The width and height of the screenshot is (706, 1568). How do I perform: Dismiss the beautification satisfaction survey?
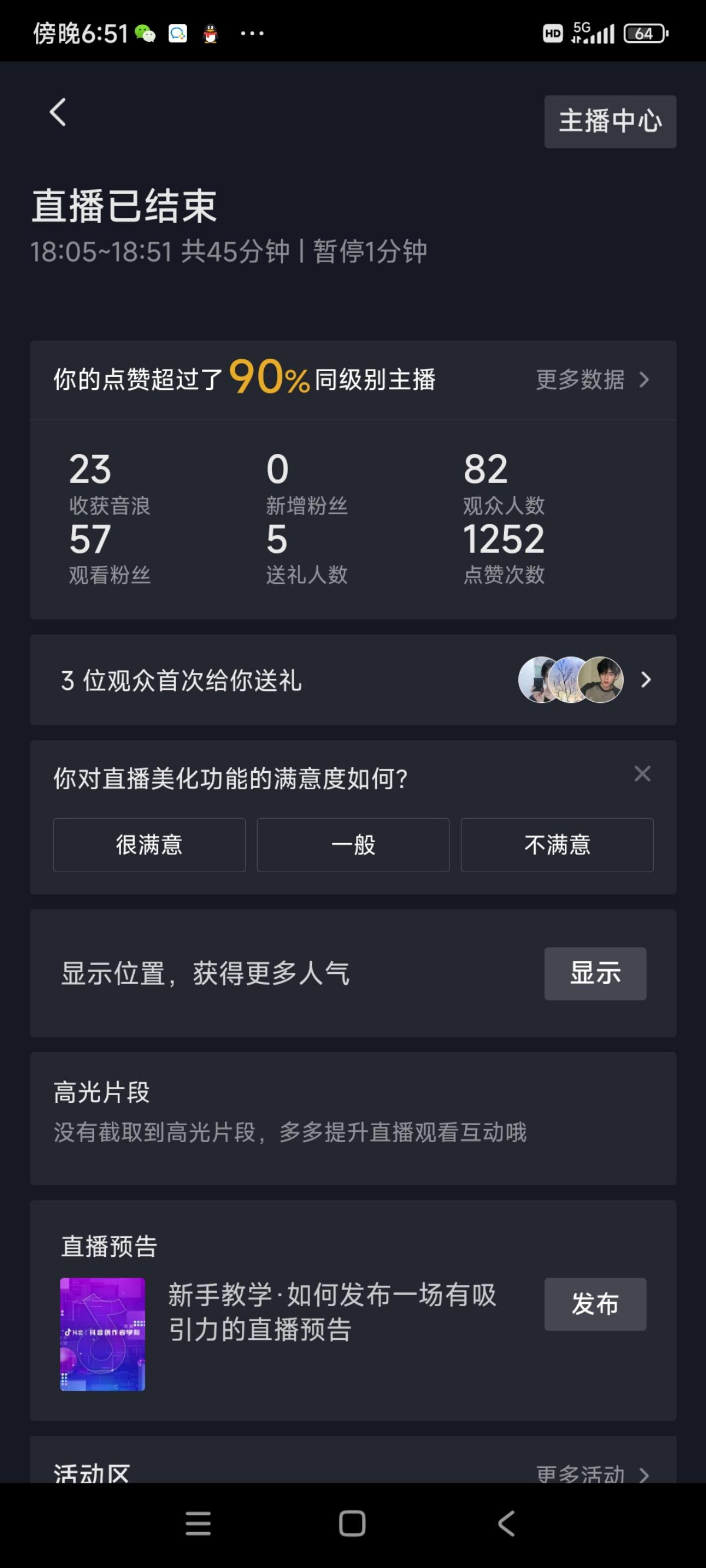click(x=642, y=773)
